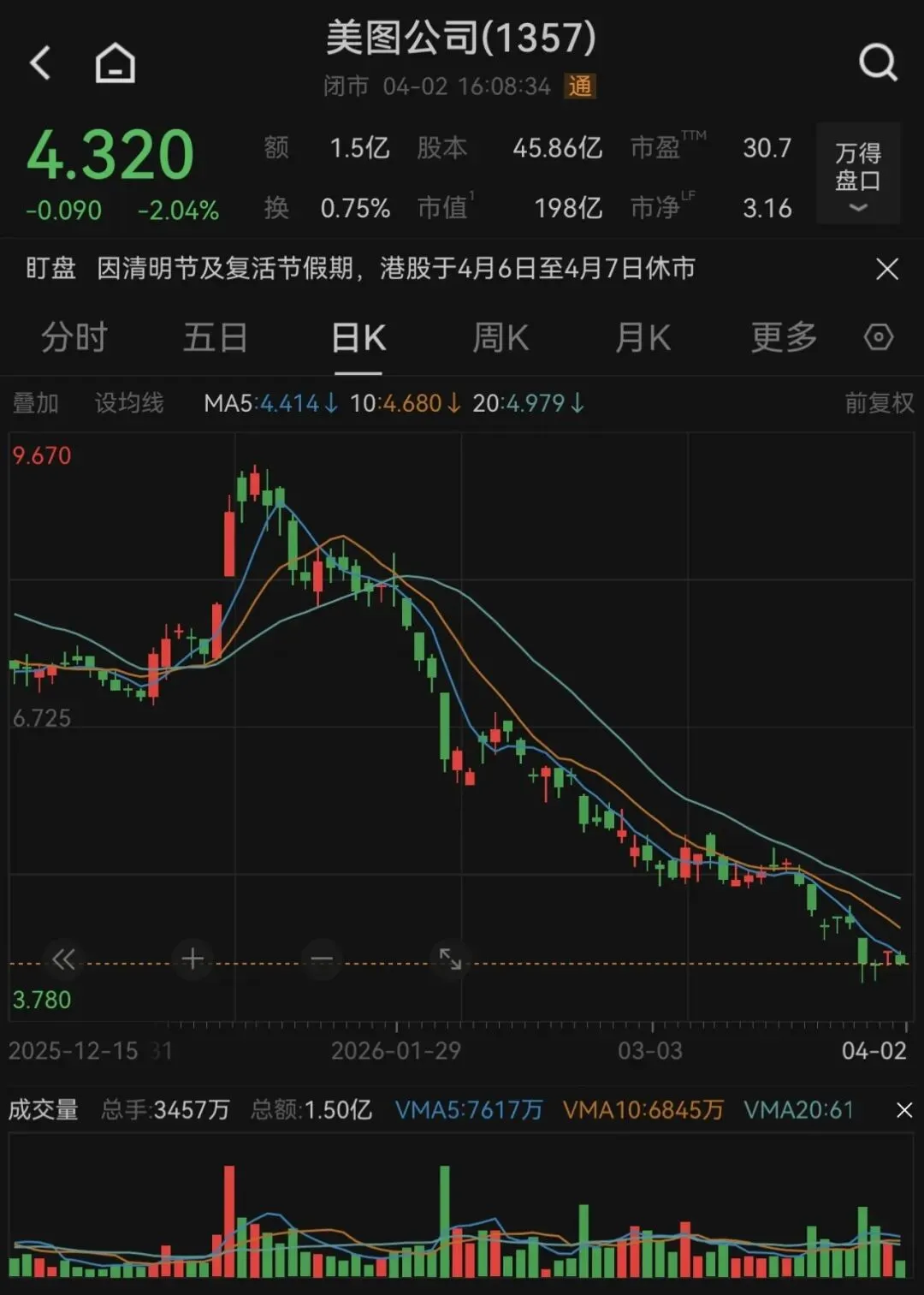Switch to the 周K chart tab

coord(500,337)
